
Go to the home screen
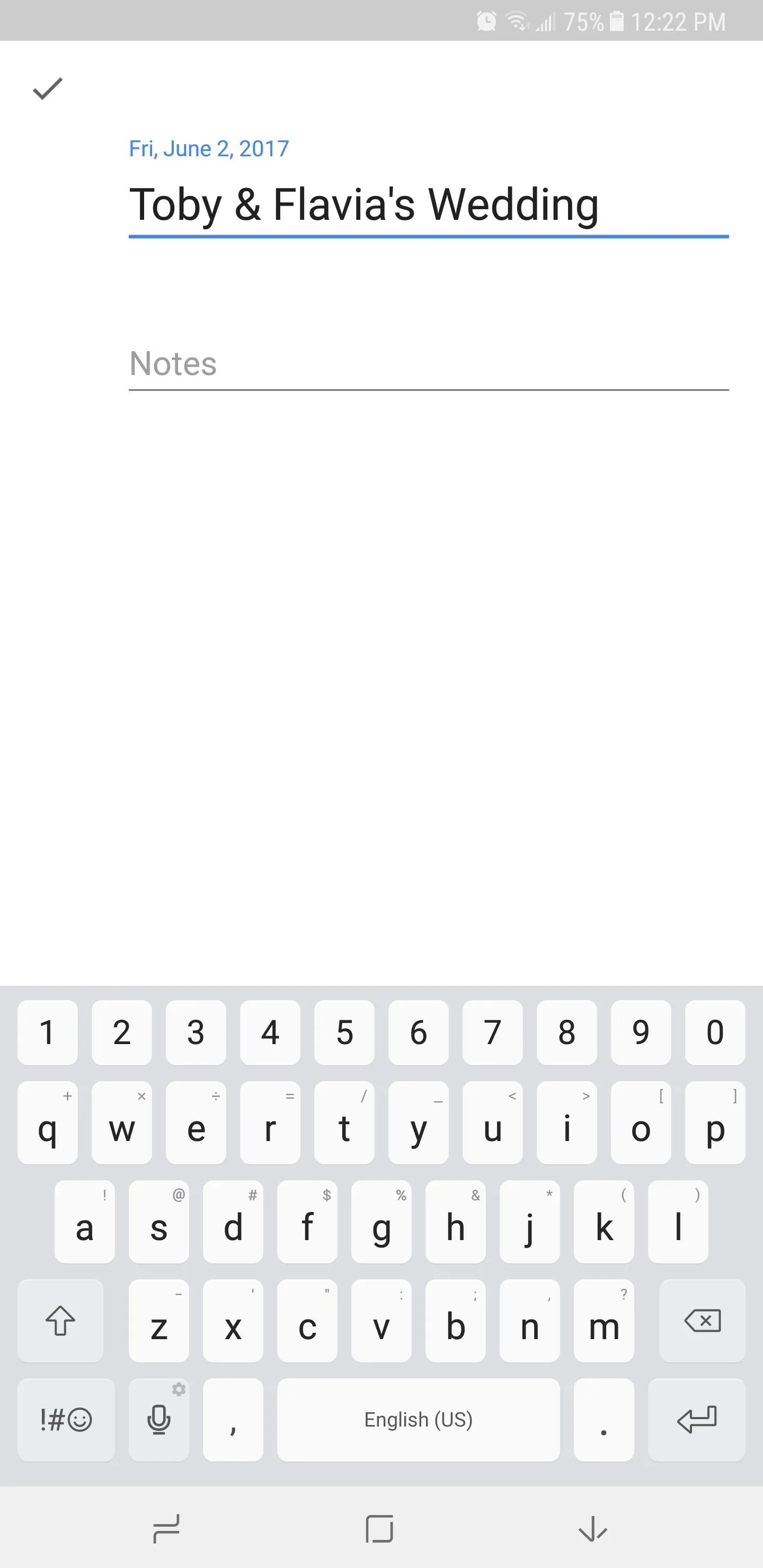(379, 1528)
